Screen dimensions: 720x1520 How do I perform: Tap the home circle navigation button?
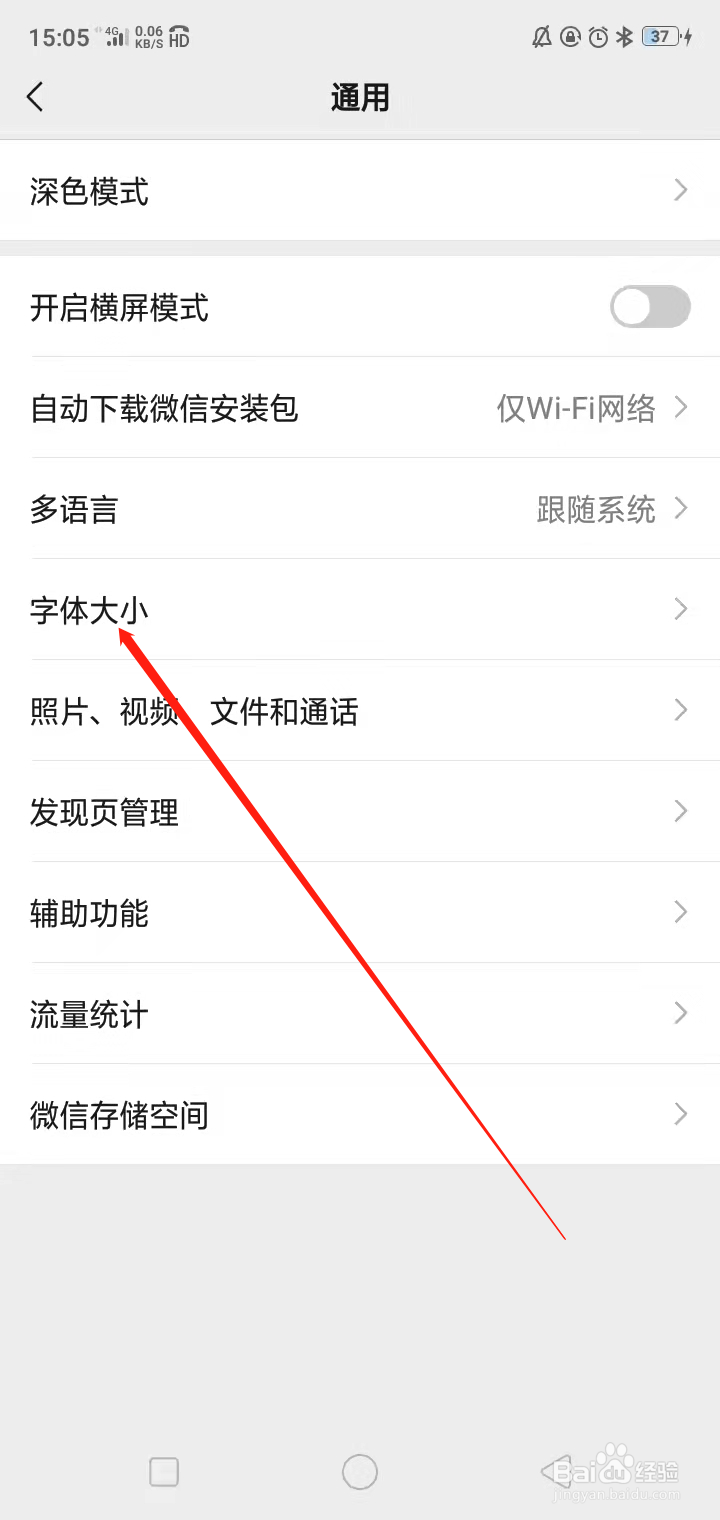(360, 1472)
